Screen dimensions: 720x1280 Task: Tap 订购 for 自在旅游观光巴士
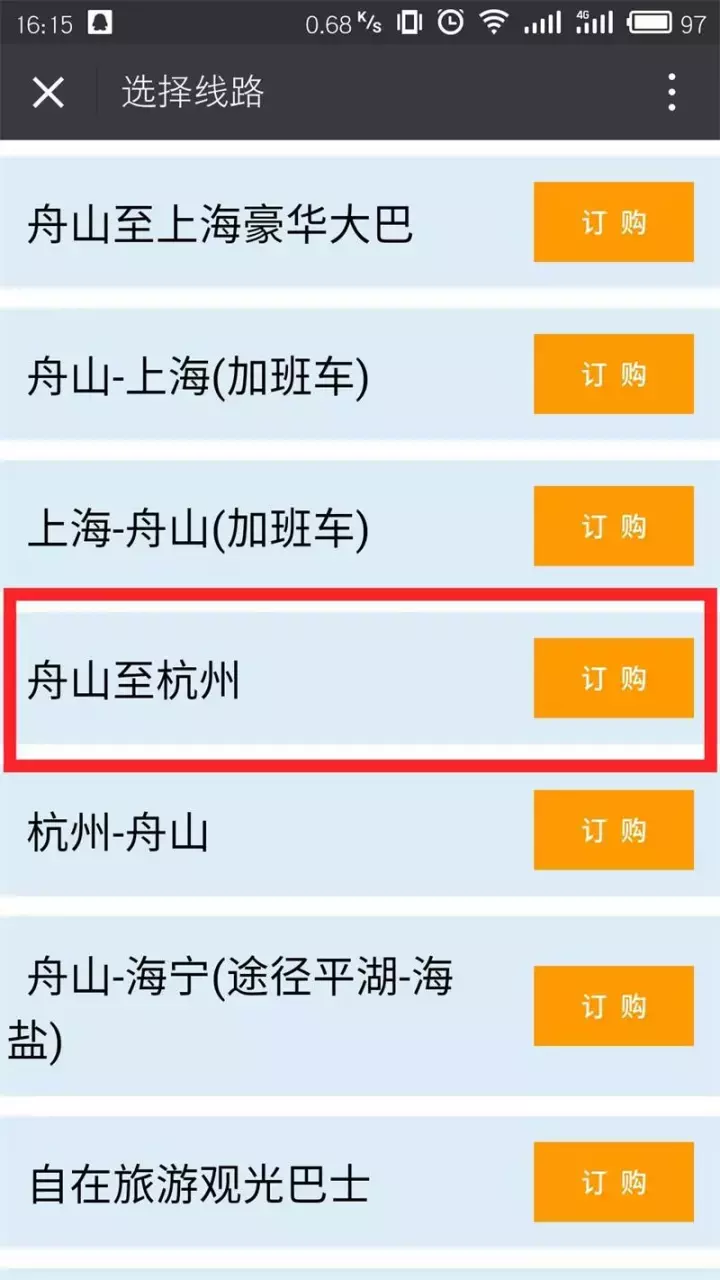point(613,1182)
